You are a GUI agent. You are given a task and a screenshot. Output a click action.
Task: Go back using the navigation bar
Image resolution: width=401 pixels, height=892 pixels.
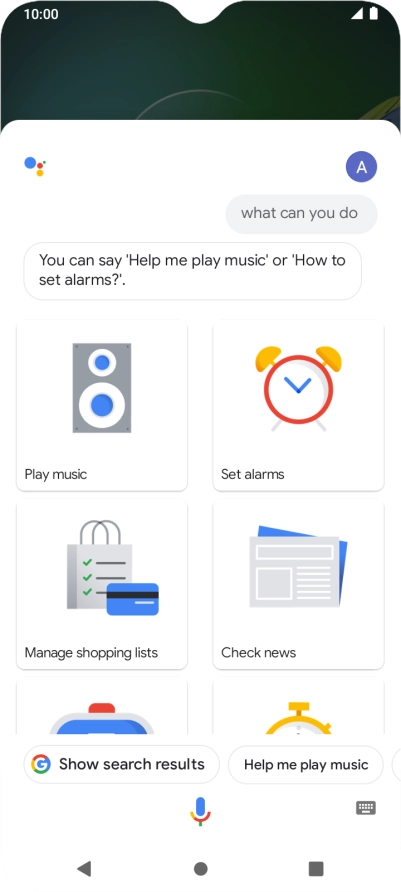click(x=84, y=868)
